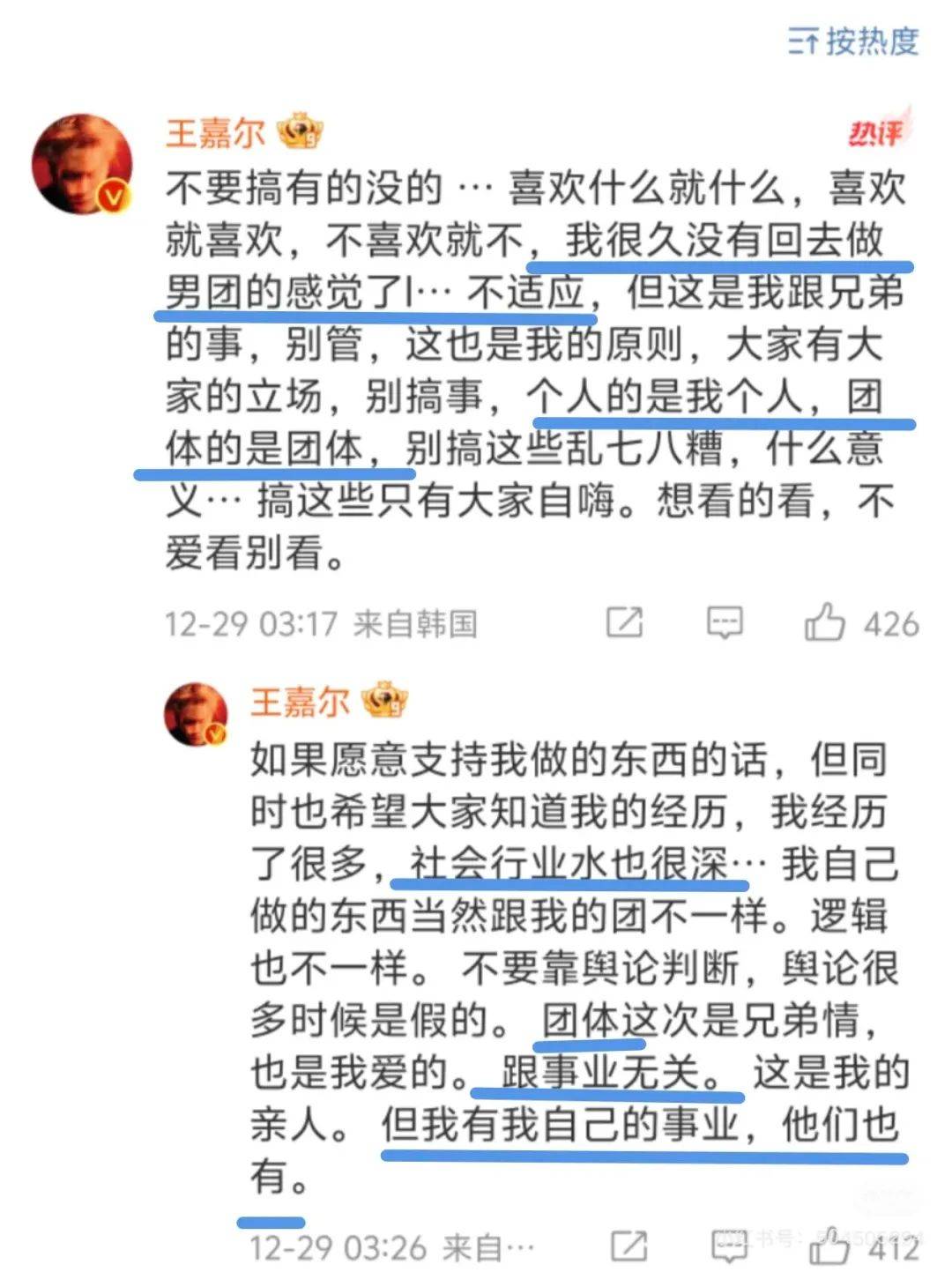Share the 12-29 03:17 comment

[x=625, y=622]
